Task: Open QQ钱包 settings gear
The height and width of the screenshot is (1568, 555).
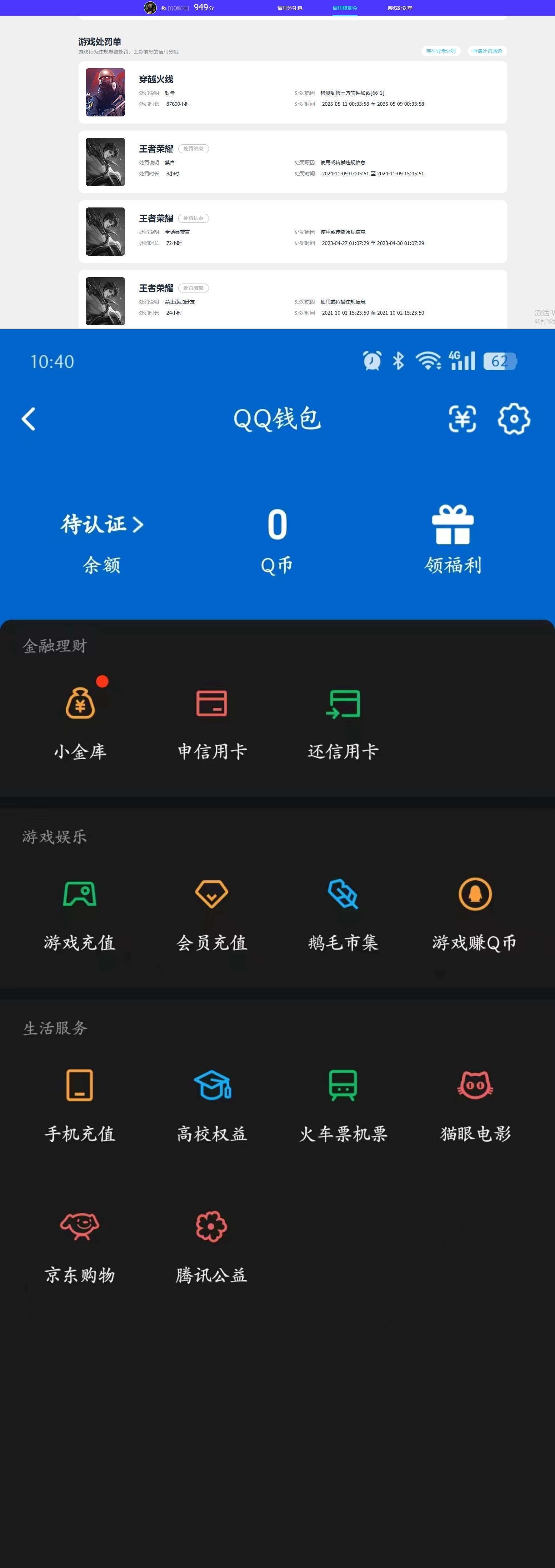Action: pos(514,419)
